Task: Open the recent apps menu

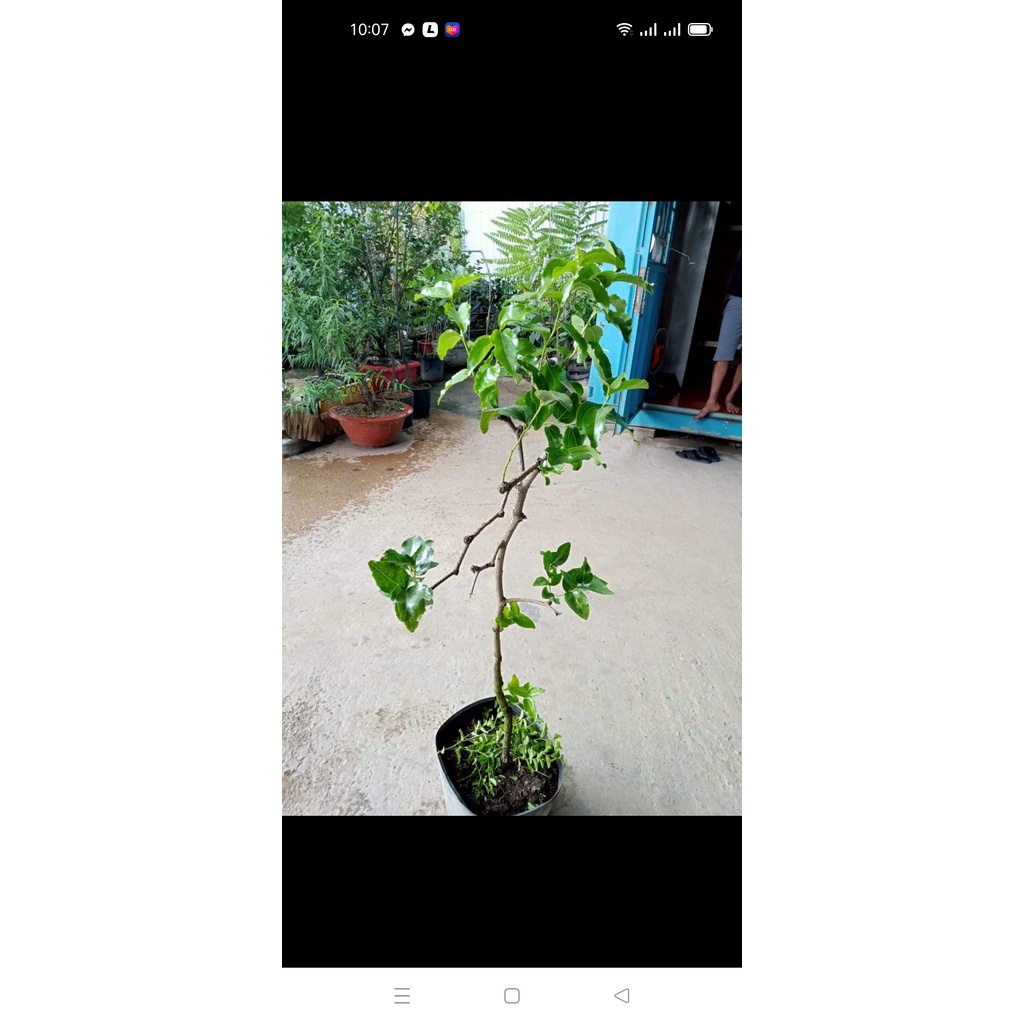Action: (x=402, y=995)
